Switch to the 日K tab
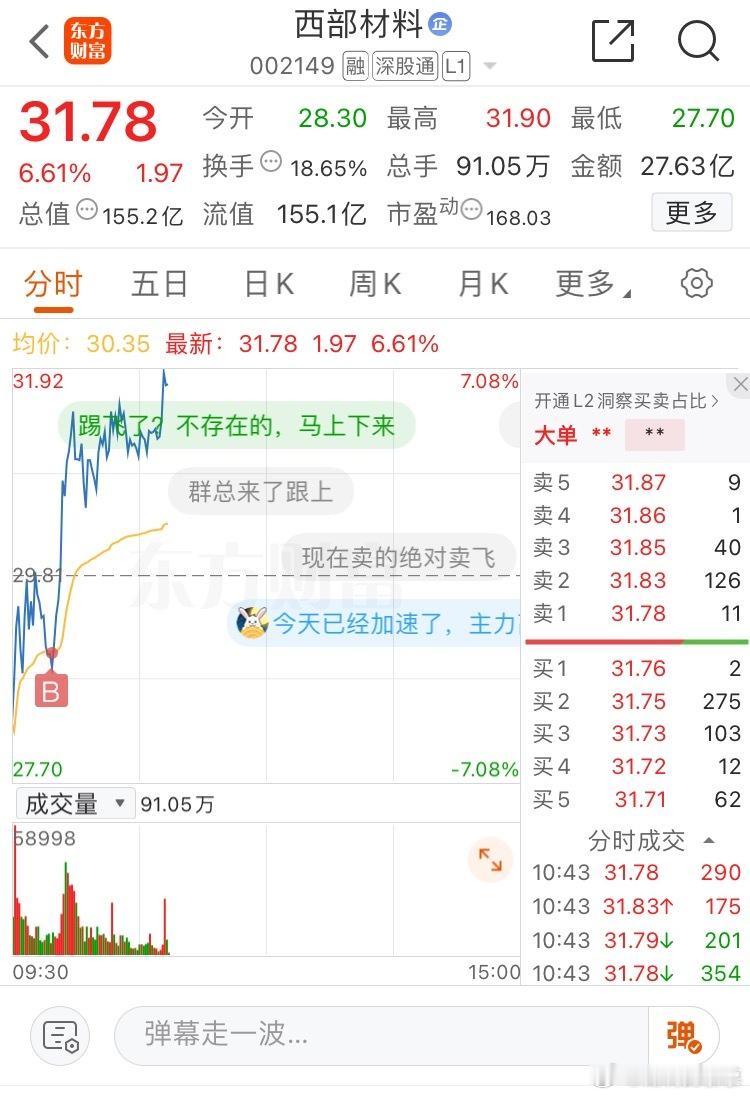 click(x=266, y=283)
